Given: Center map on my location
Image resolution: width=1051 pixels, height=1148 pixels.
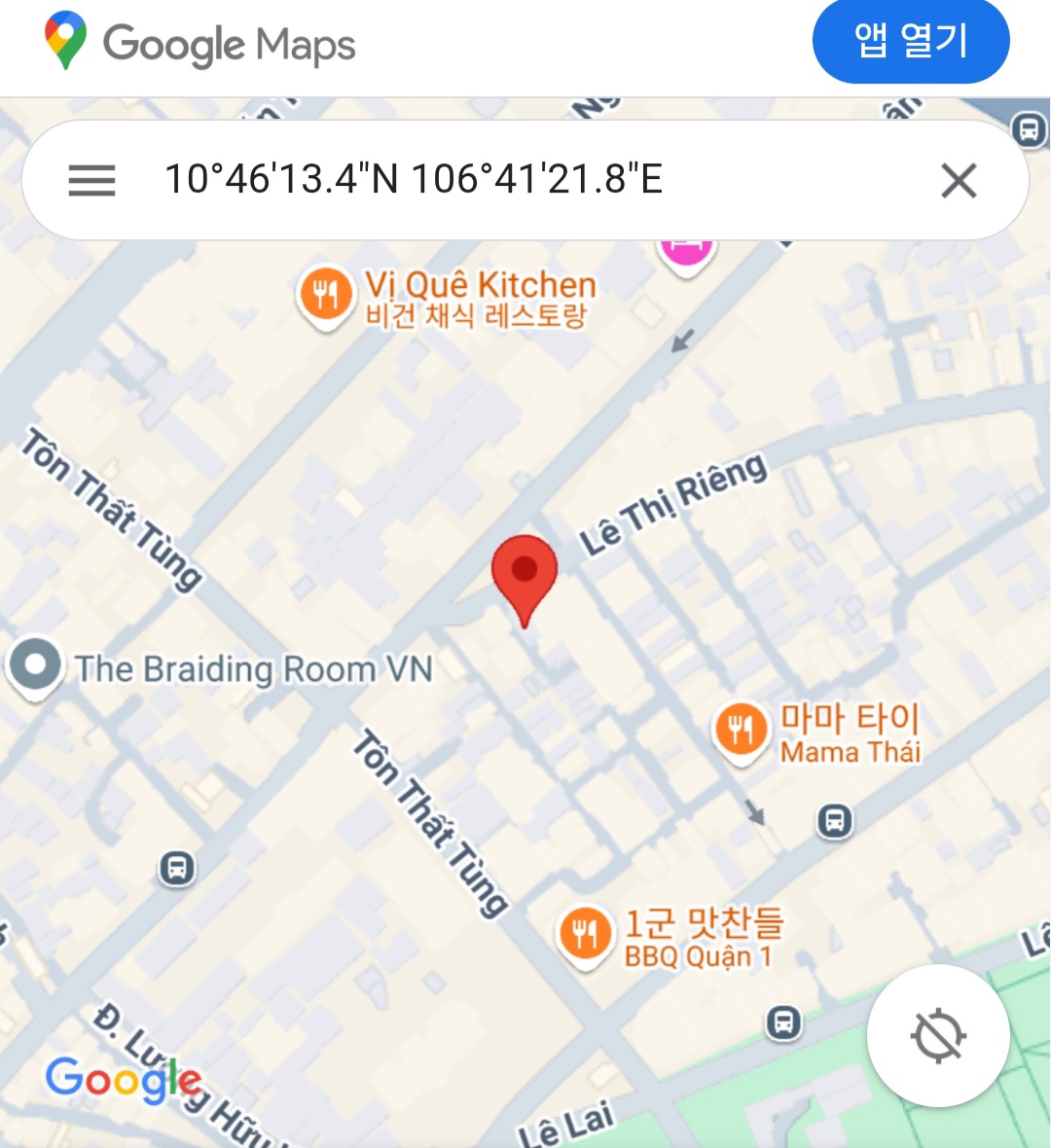Looking at the screenshot, I should click(x=937, y=1035).
